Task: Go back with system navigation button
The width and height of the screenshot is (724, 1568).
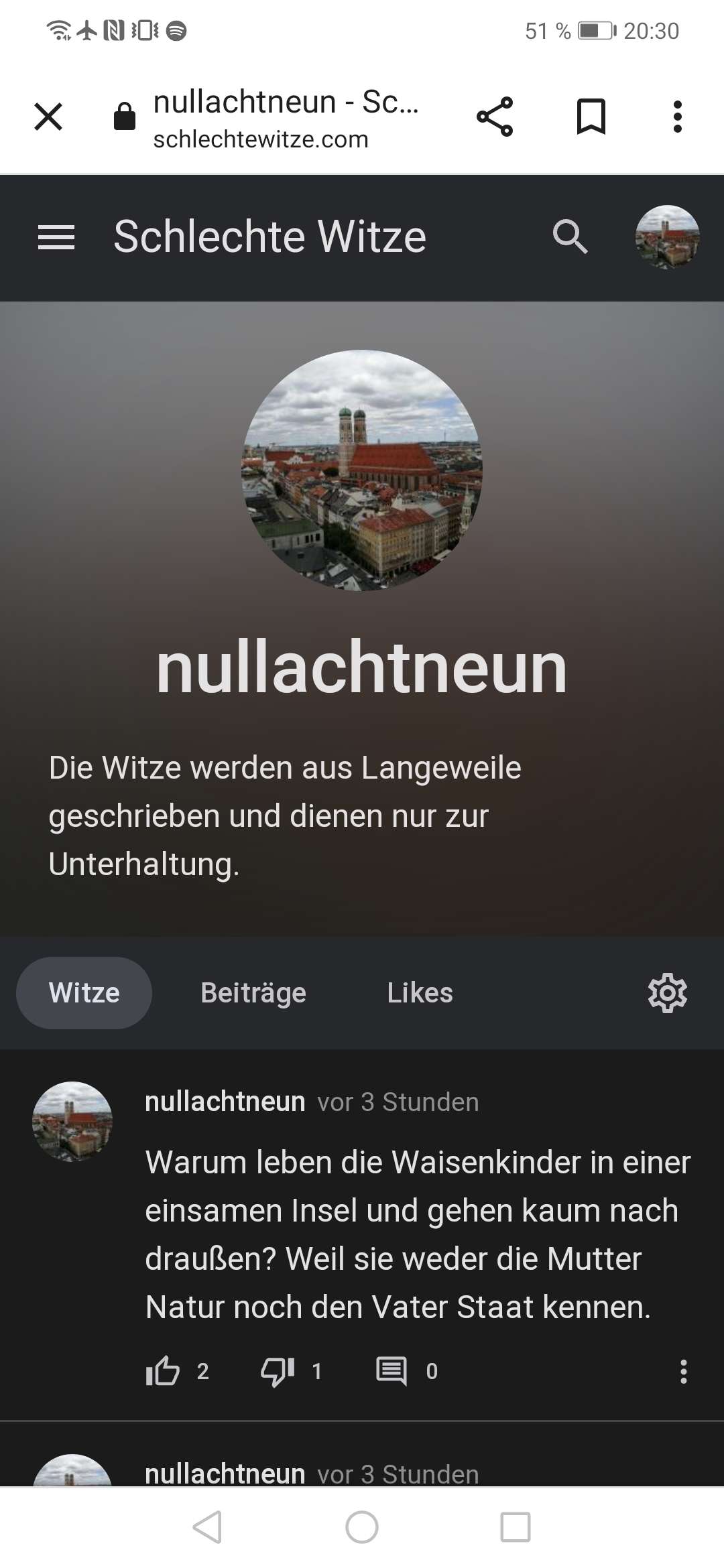Action: 208,1527
